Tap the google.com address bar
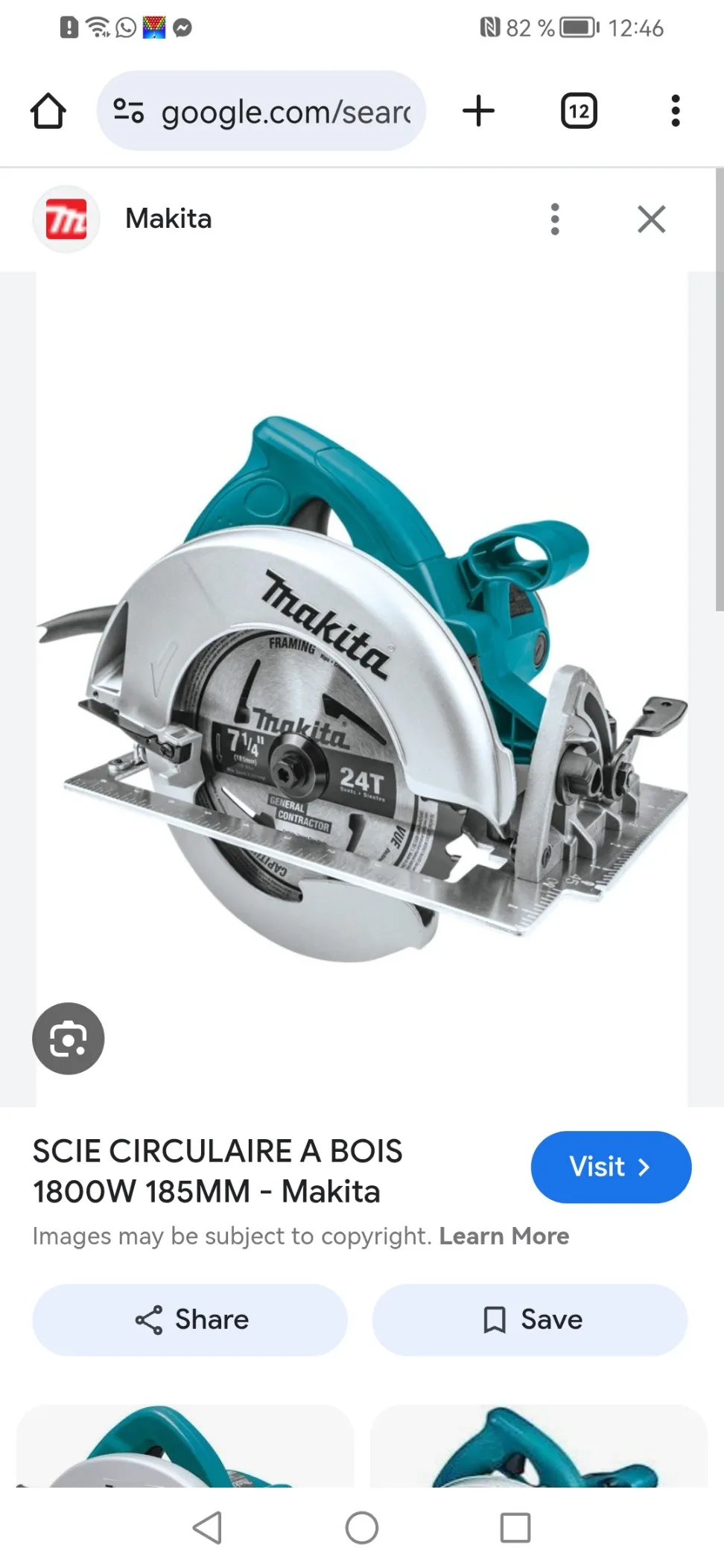This screenshot has height=1568, width=724. (261, 112)
